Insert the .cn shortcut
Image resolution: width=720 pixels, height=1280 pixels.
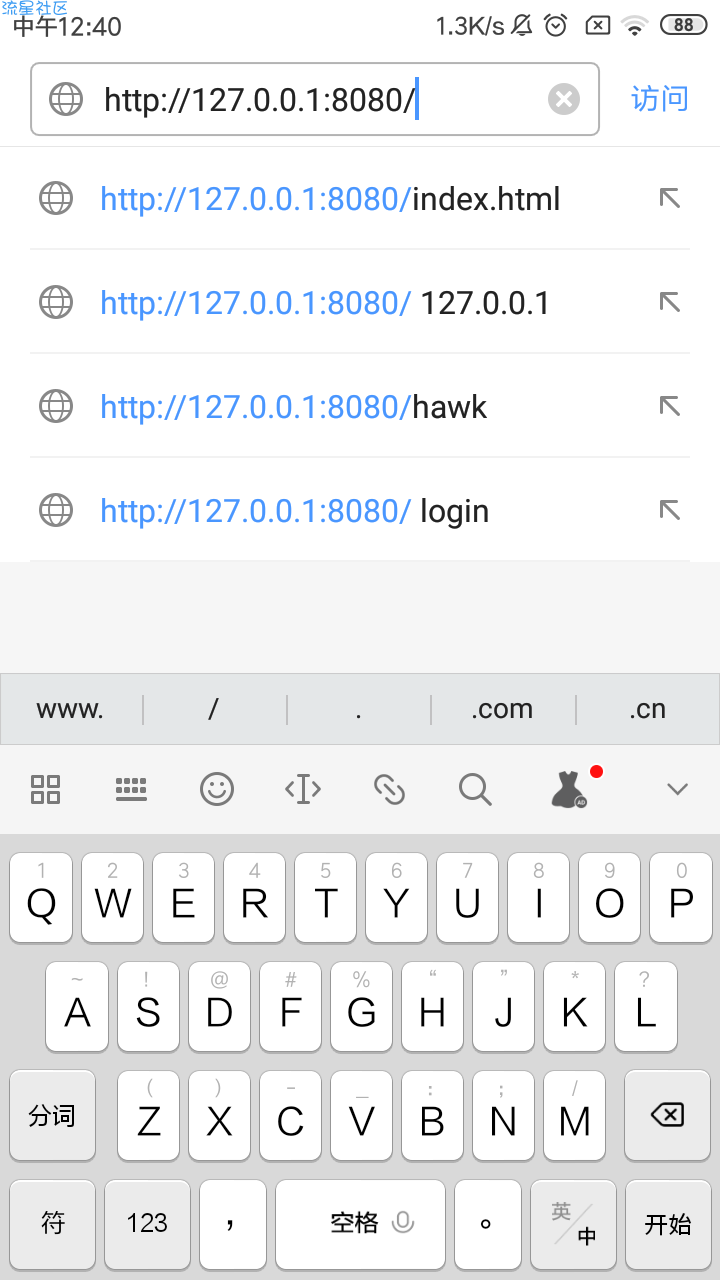[647, 710]
